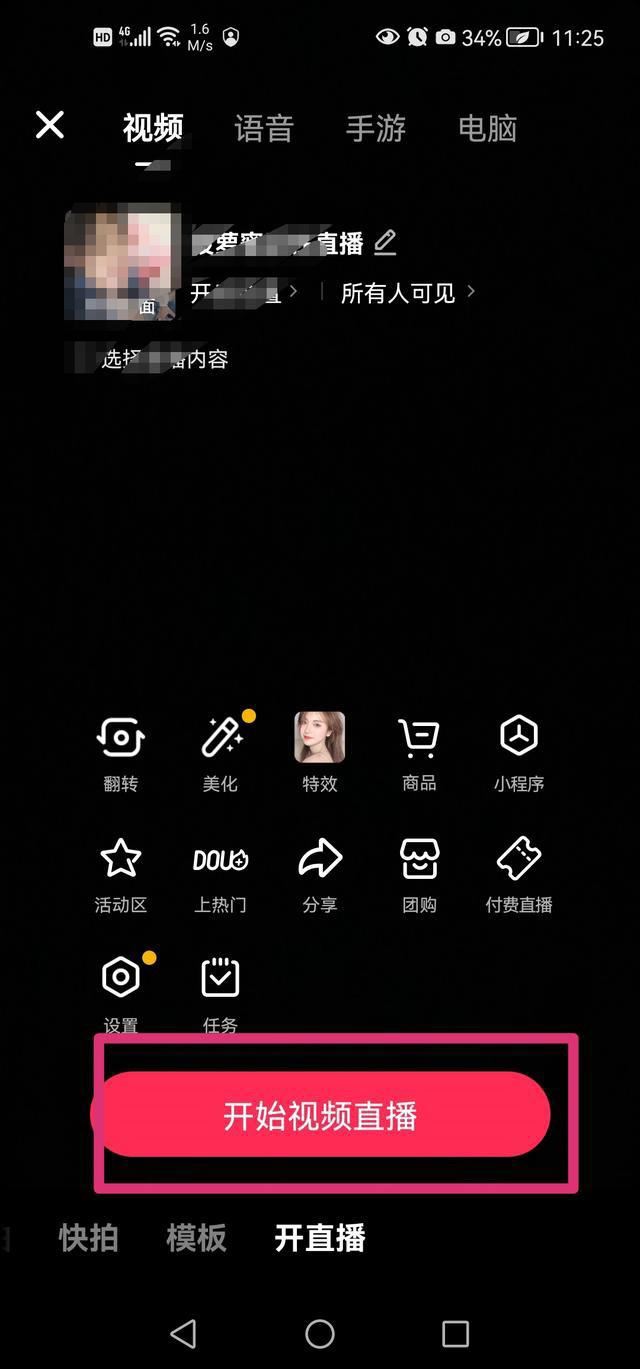Open the 付费直播 paid live option
Screen dimensions: 640x1369
click(519, 872)
